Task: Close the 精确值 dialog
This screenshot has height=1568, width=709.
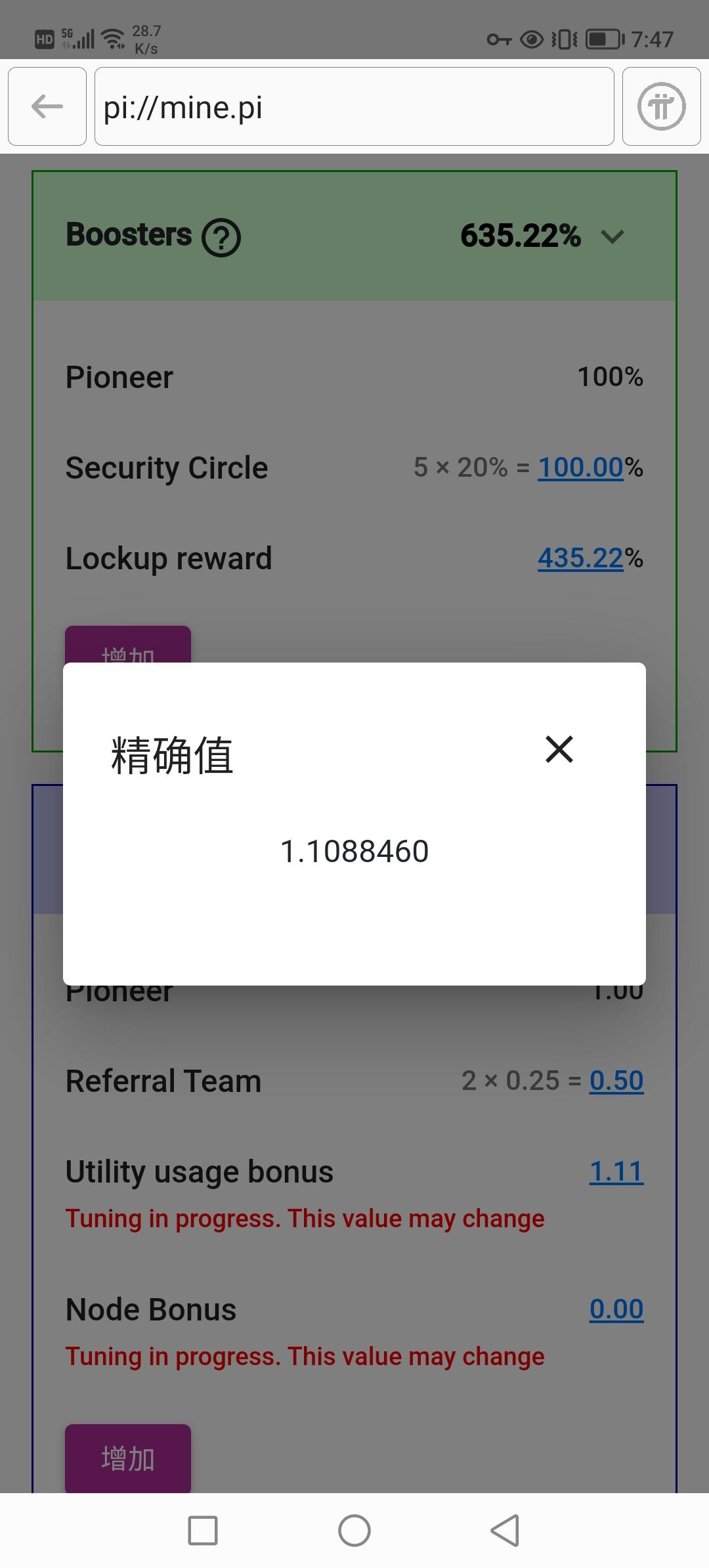Action: 559,749
